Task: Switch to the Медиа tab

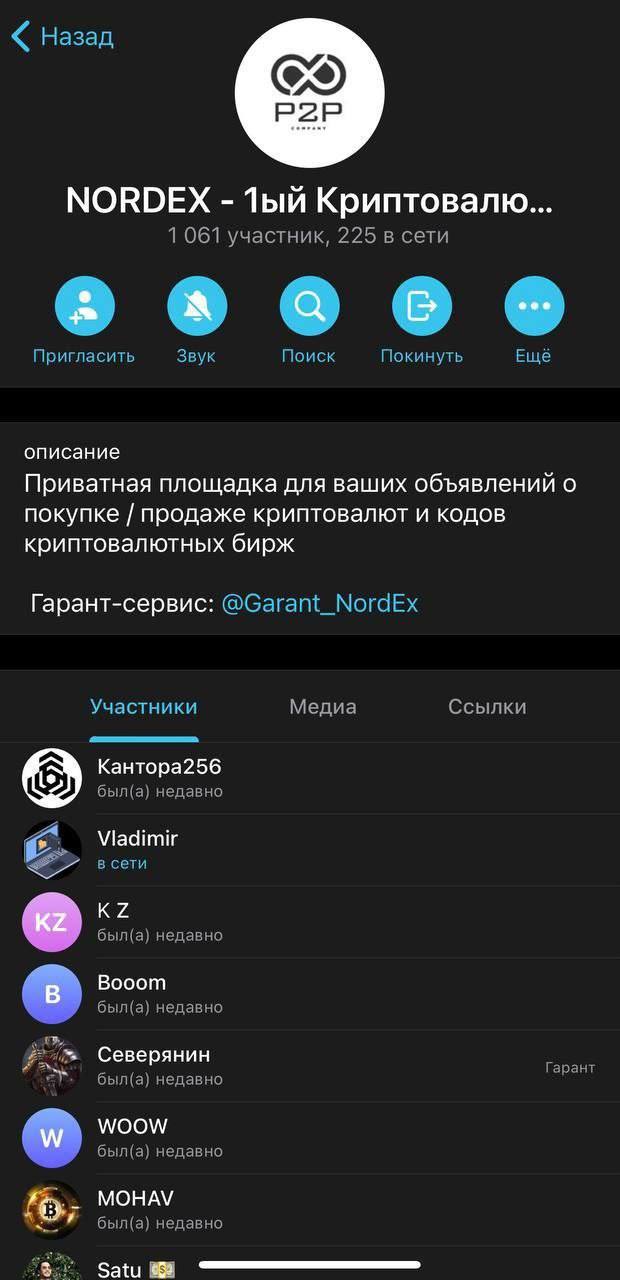Action: [x=322, y=707]
